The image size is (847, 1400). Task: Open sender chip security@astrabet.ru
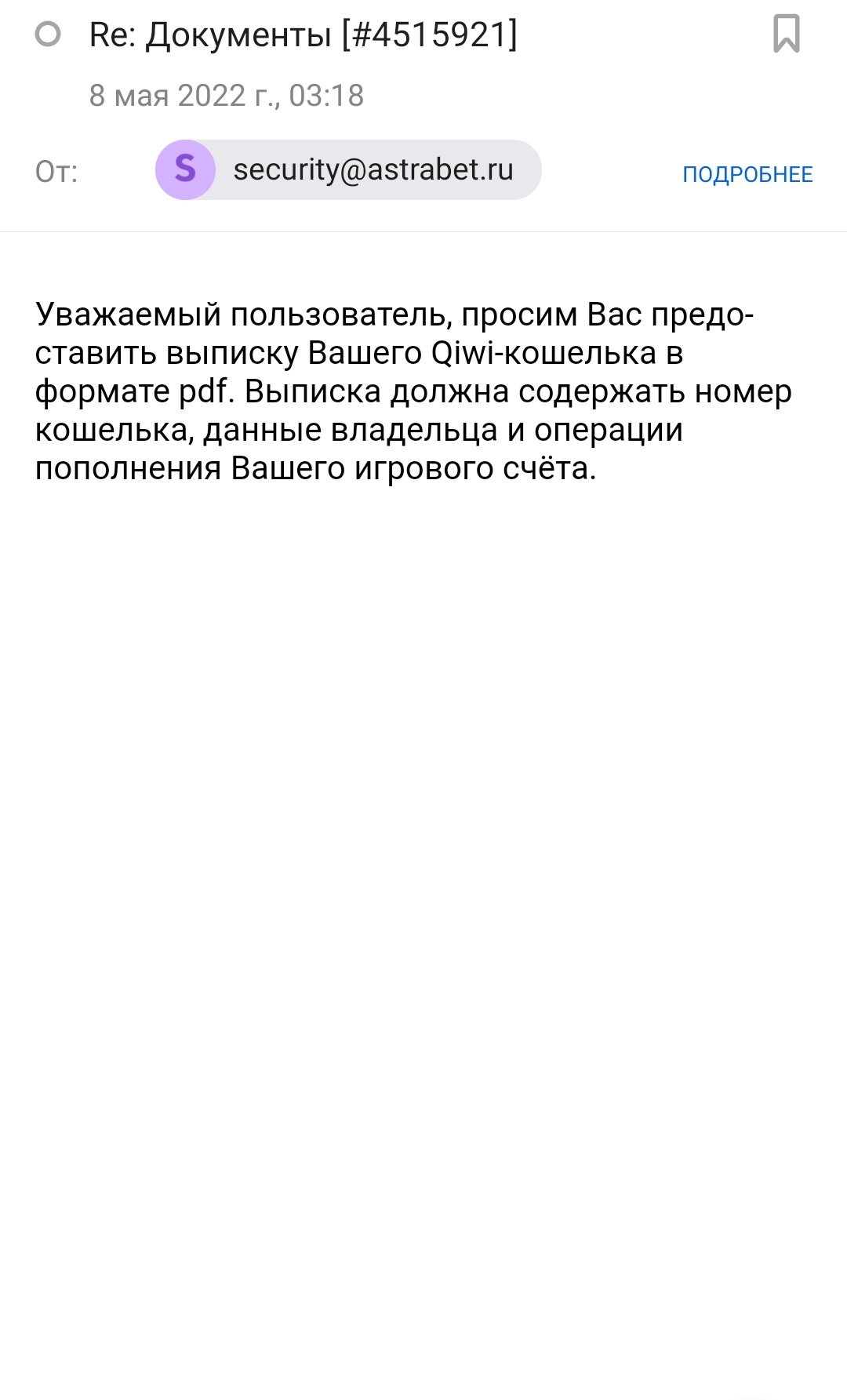[349, 169]
